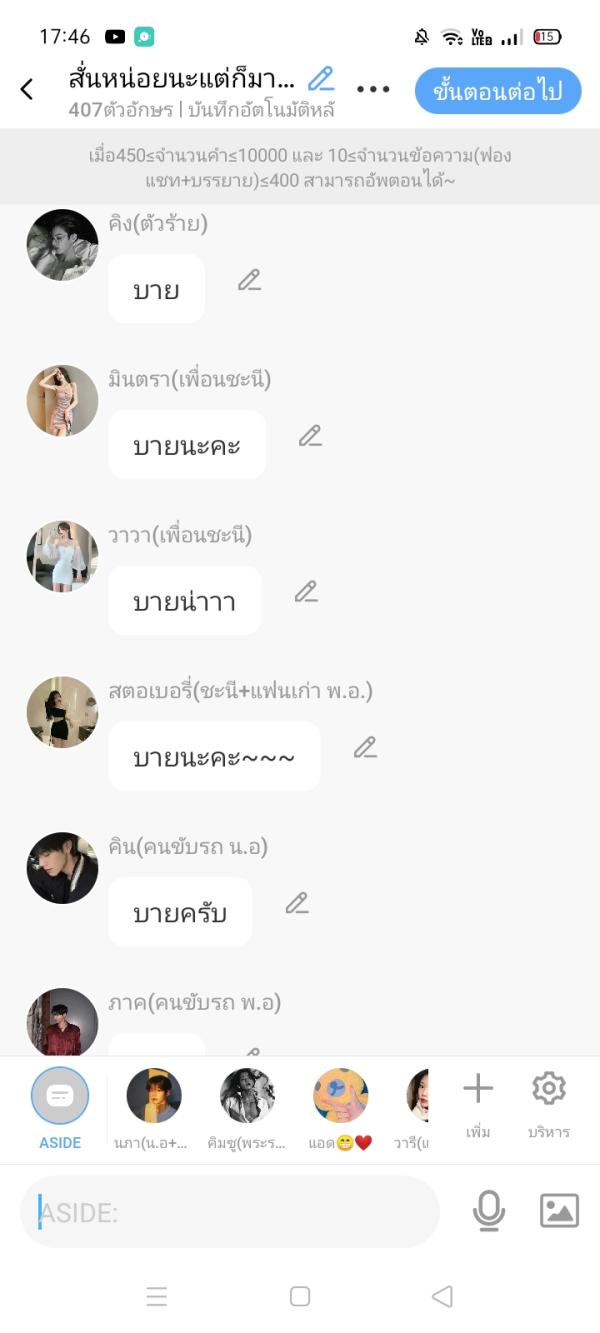Open คิง(ตัวร้าย)'s avatar in the chat
Viewport: 600px width, 1333px height.
click(x=62, y=245)
